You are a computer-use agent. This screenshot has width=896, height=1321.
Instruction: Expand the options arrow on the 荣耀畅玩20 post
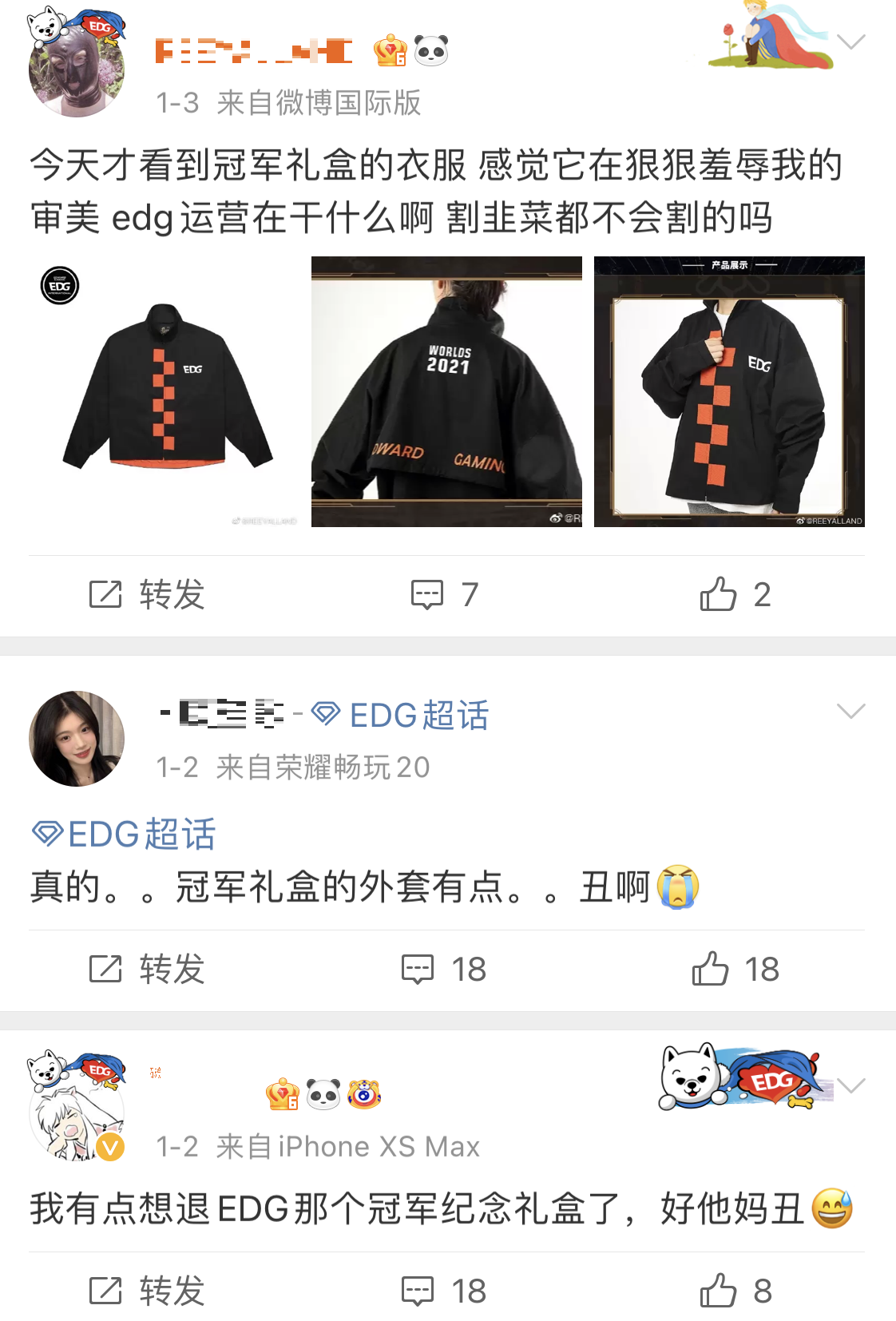pyautogui.click(x=851, y=711)
